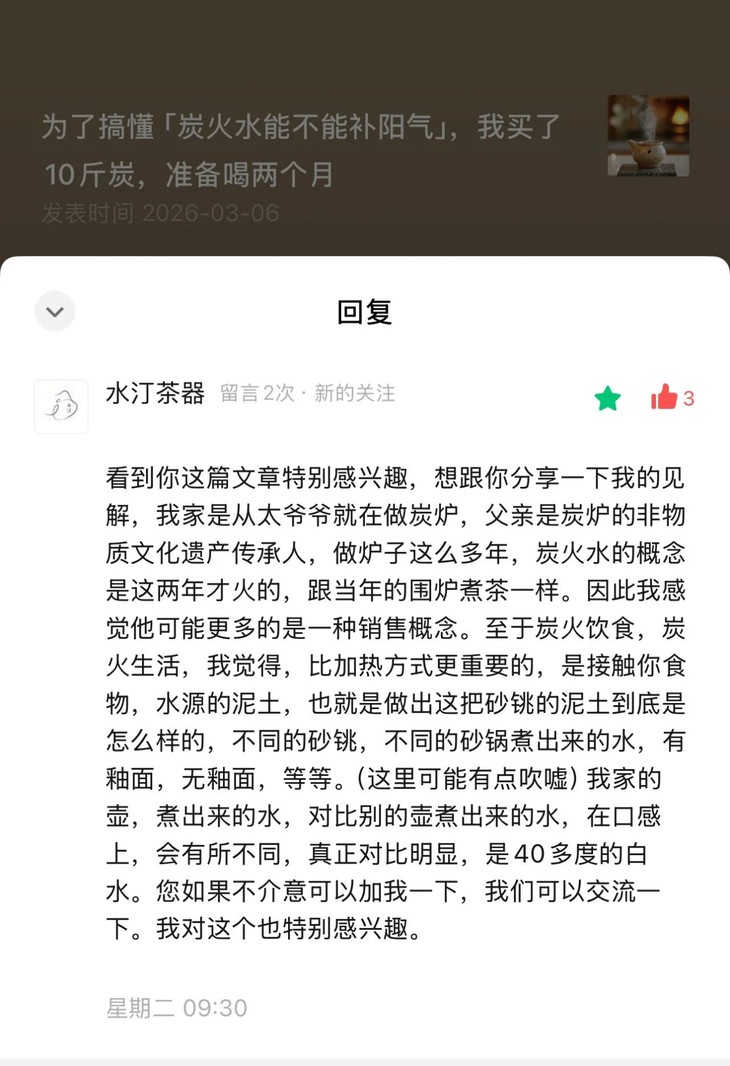The height and width of the screenshot is (1066, 730).
Task: Tap the incense burner article thumbnail
Action: [x=648, y=135]
